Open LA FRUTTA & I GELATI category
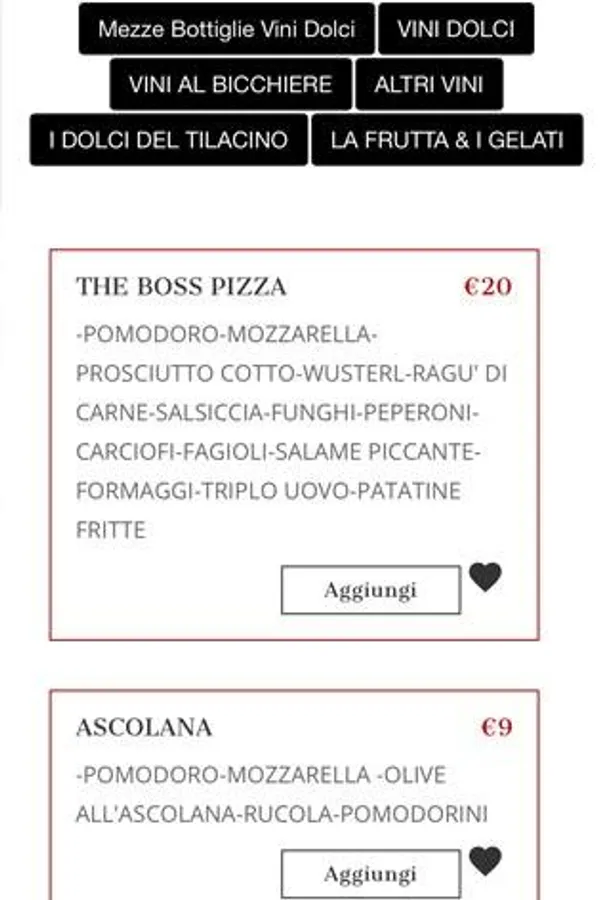The width and height of the screenshot is (610, 900). tap(447, 139)
